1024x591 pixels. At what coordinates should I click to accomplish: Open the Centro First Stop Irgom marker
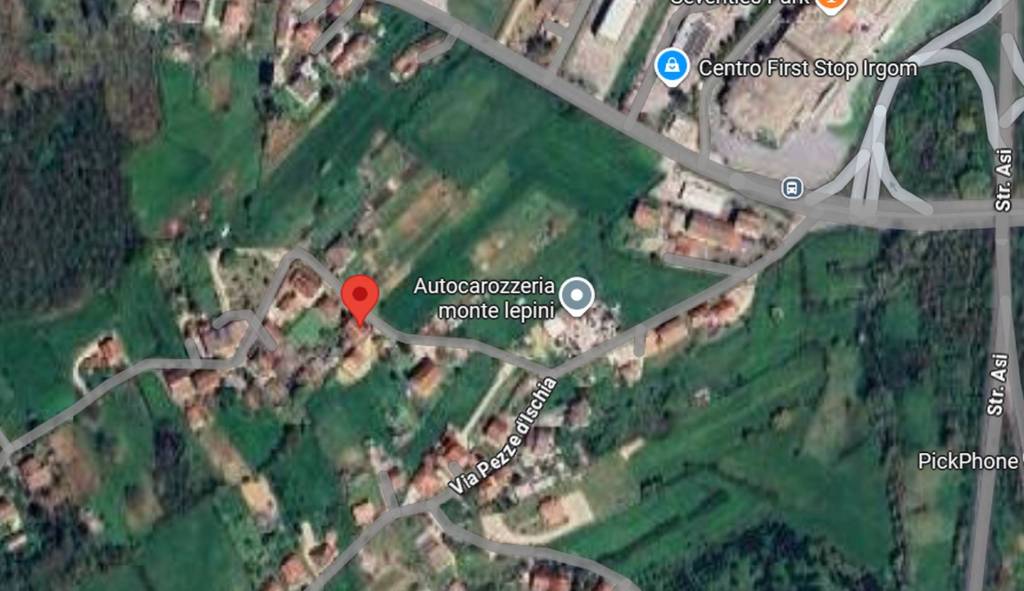[x=671, y=68]
